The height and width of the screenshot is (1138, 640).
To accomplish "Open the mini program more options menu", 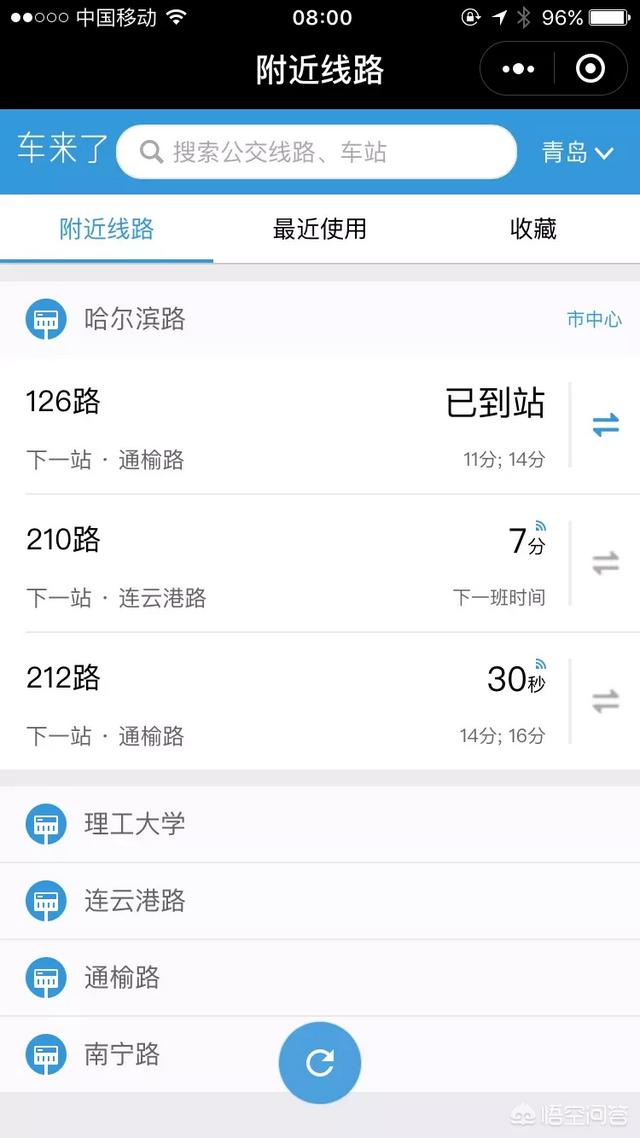I will pos(518,69).
